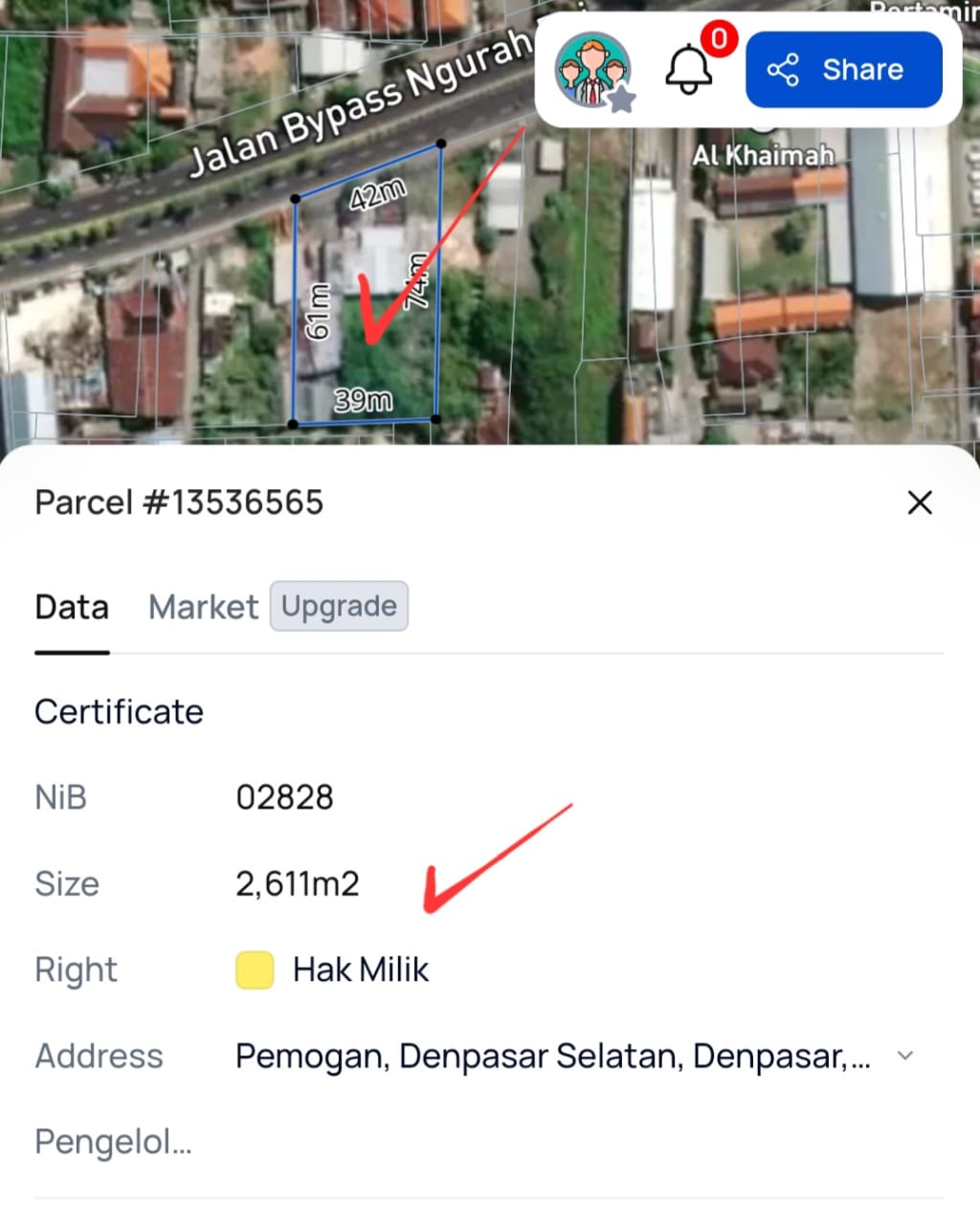Switch to the Market tab
The width and height of the screenshot is (980, 1225).
coord(203,607)
